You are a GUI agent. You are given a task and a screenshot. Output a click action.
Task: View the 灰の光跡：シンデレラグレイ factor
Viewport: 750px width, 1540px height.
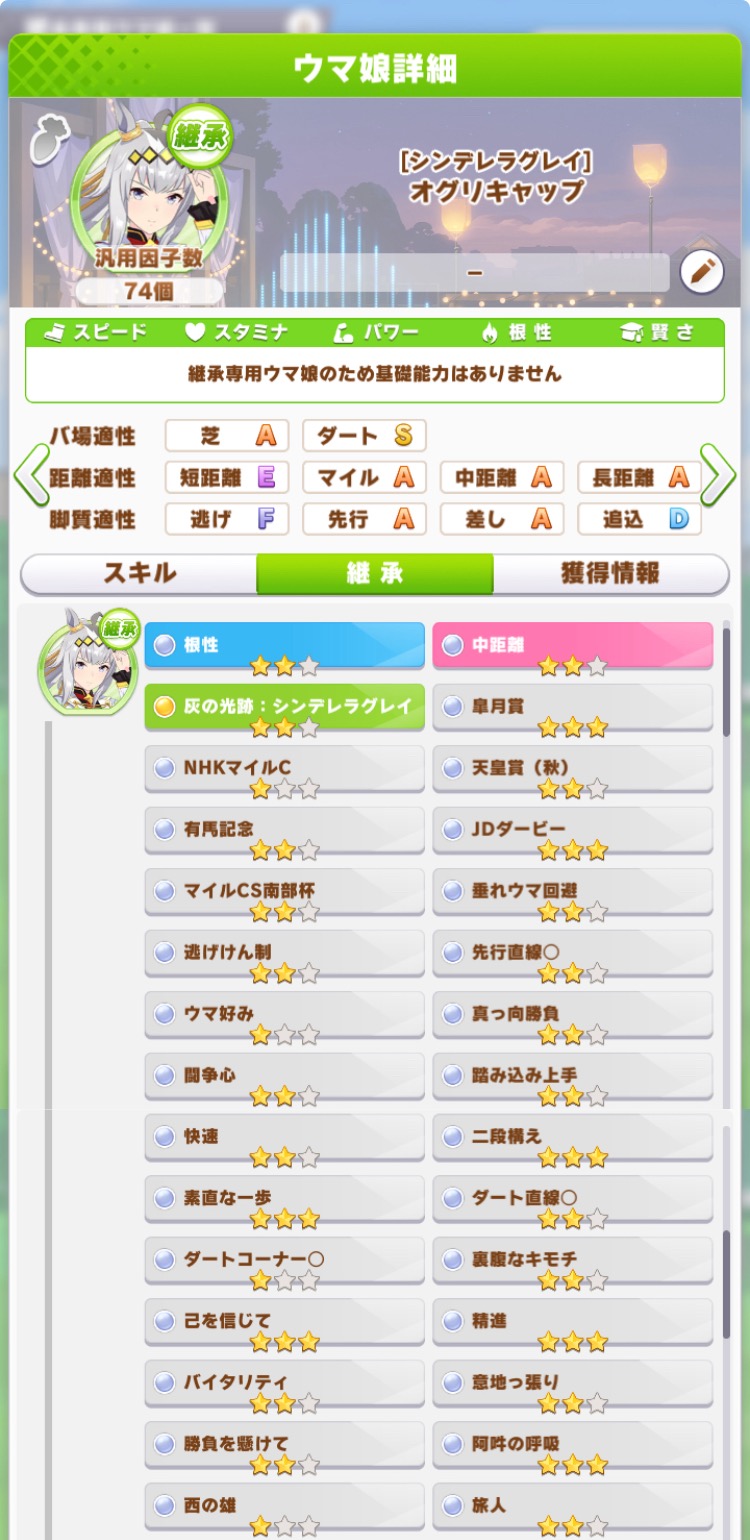tap(284, 707)
